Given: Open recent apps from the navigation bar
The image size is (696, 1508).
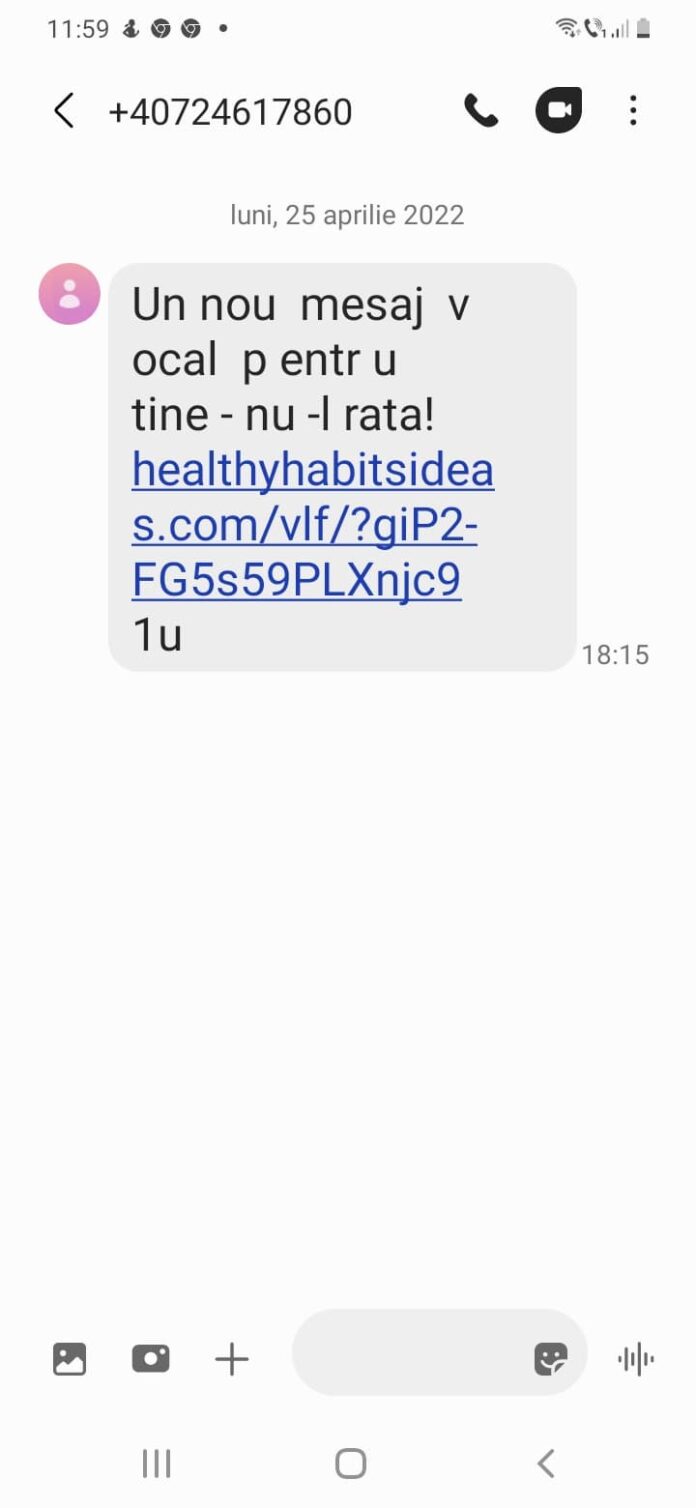Looking at the screenshot, I should coord(156,1464).
